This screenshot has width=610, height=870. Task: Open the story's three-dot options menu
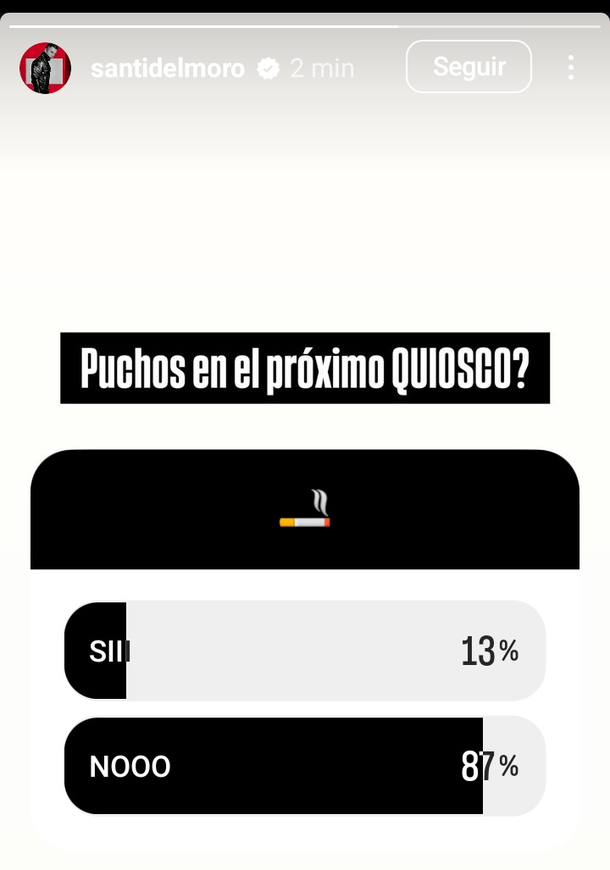570,67
